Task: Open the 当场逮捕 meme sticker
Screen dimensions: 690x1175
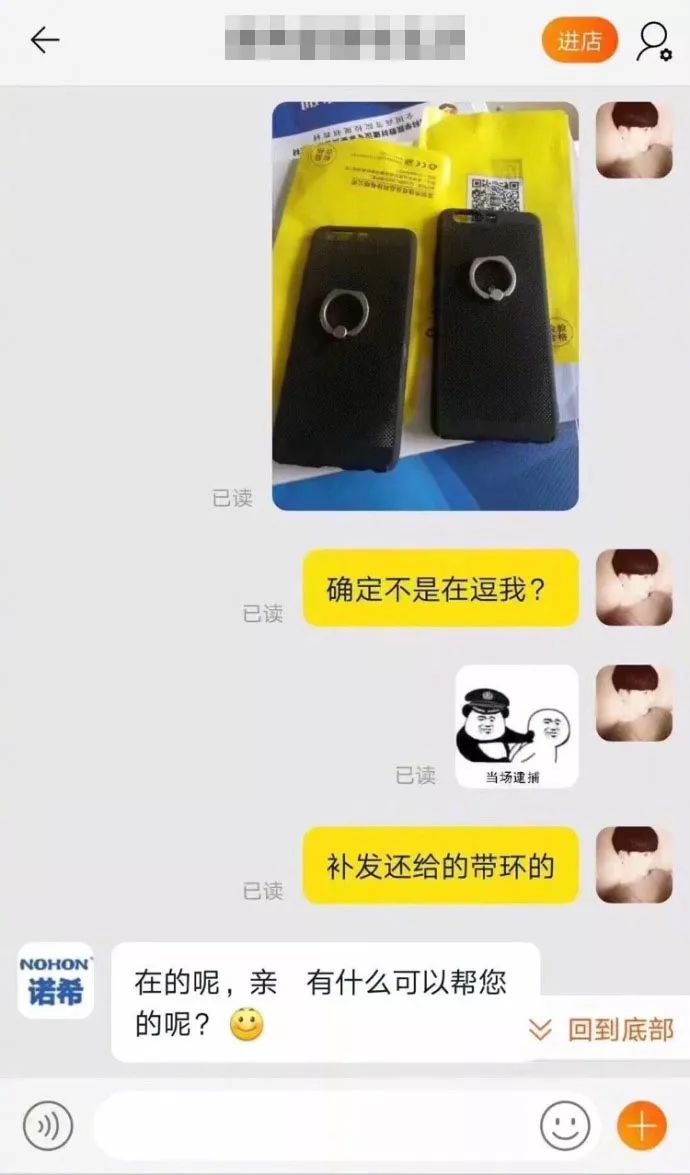Action: click(516, 725)
